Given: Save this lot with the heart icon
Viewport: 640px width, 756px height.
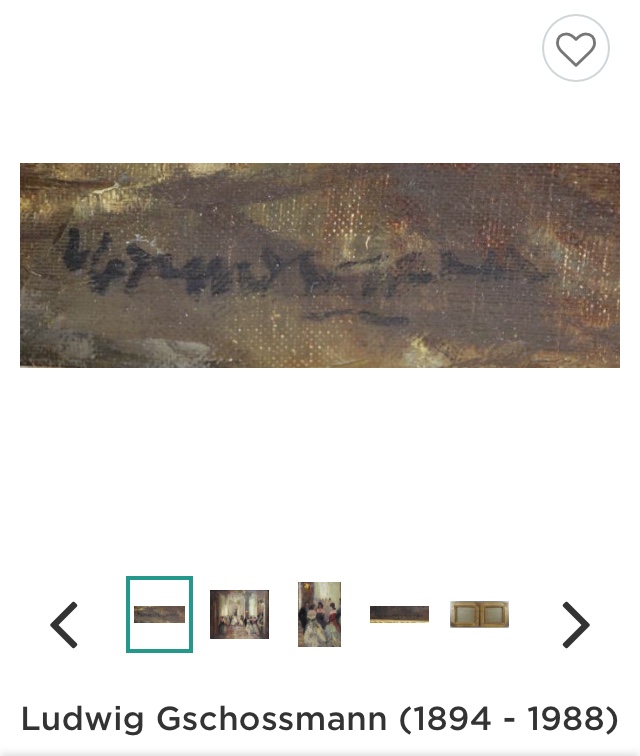Looking at the screenshot, I should tap(575, 48).
